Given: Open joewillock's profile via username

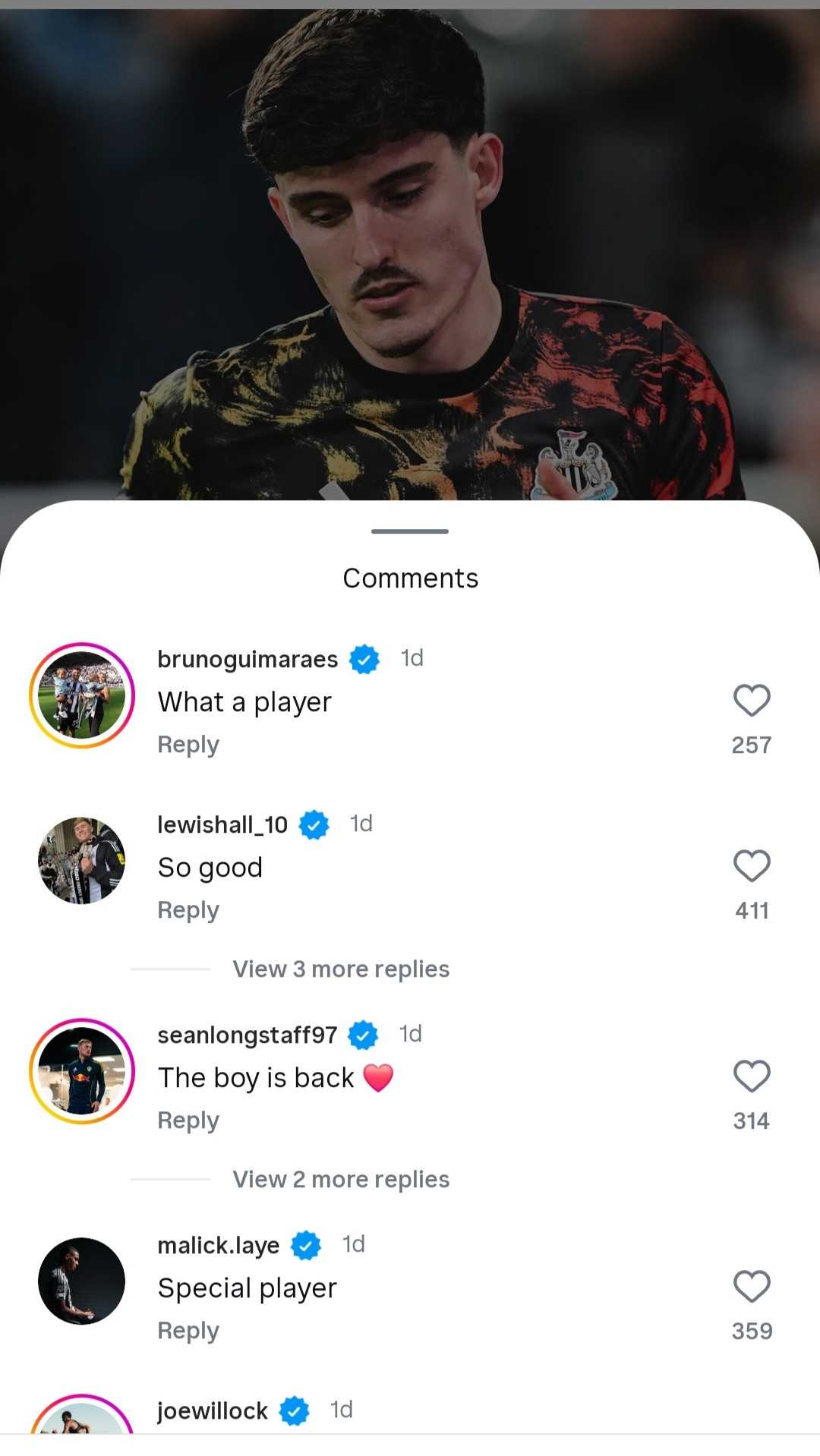Looking at the screenshot, I should click(213, 1410).
